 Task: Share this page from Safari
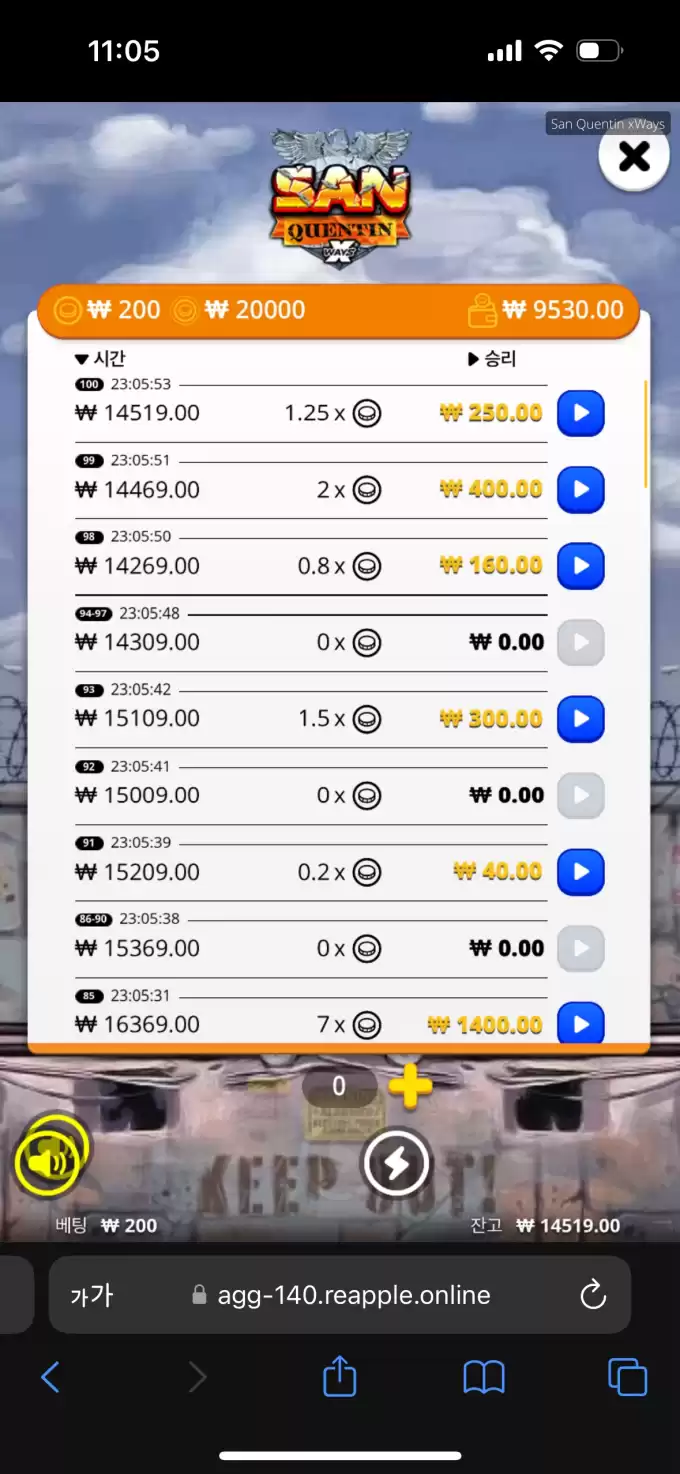click(x=340, y=1377)
